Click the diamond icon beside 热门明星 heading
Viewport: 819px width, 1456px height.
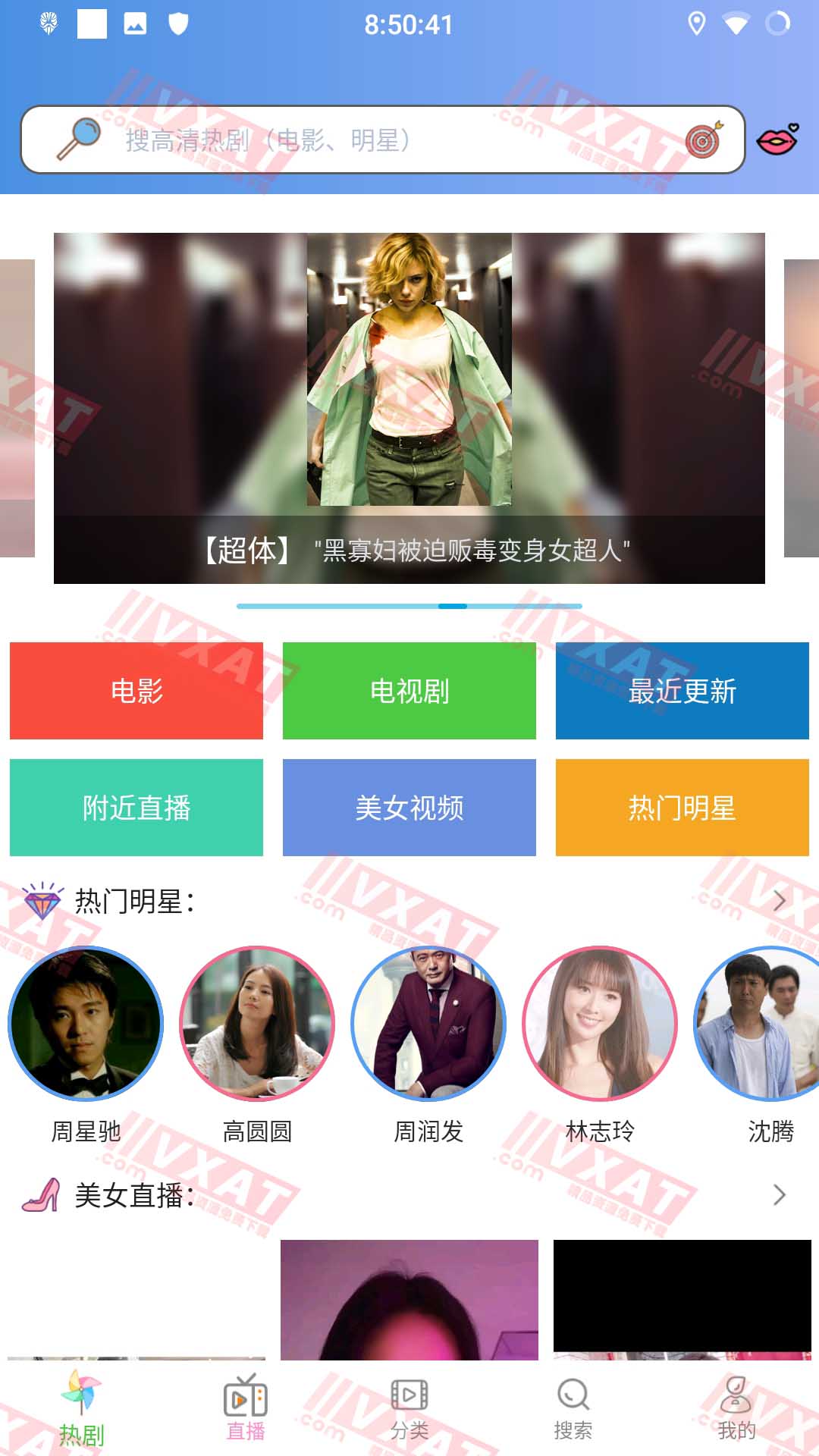click(43, 903)
